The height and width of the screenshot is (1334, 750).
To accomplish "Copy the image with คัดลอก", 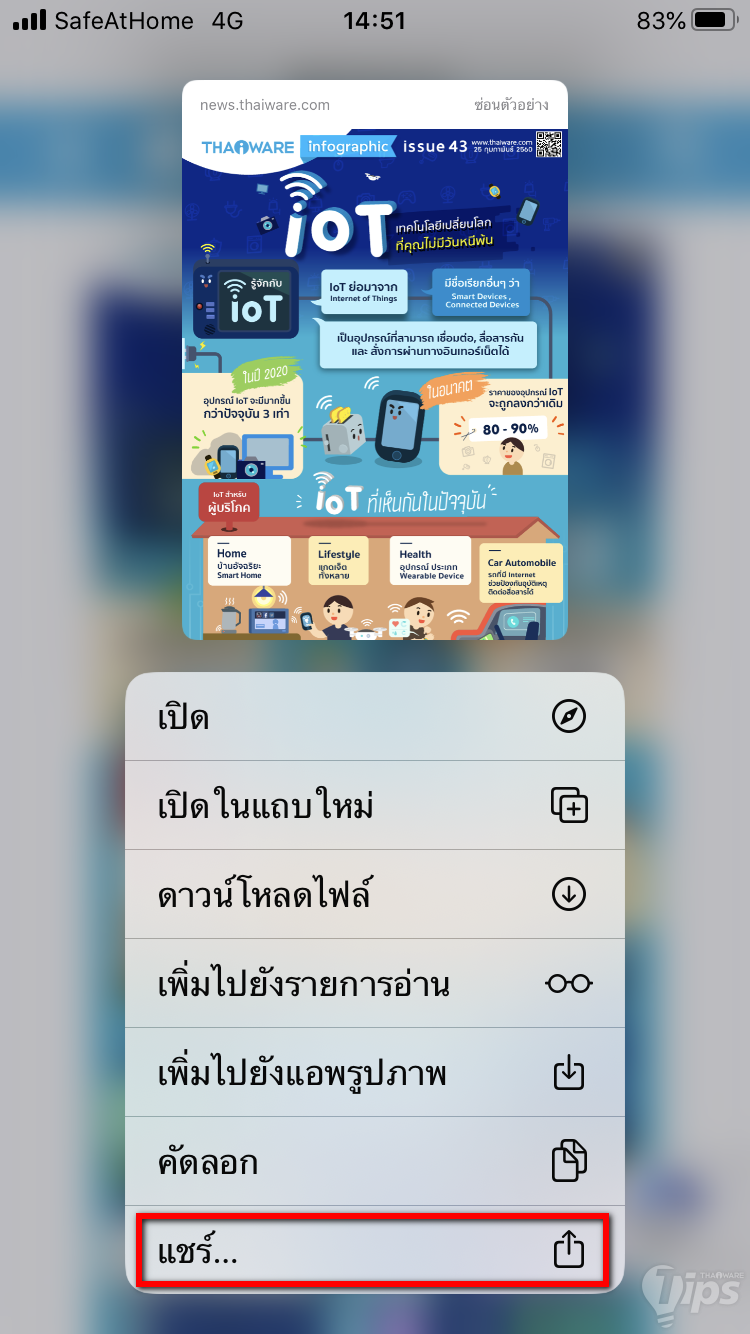I will click(374, 1162).
